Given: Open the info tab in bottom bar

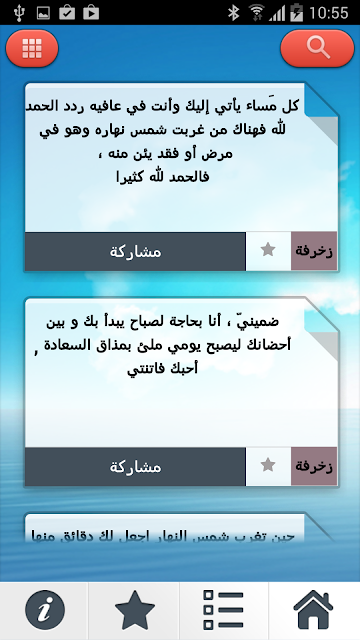Looking at the screenshot, I should tap(44, 611).
